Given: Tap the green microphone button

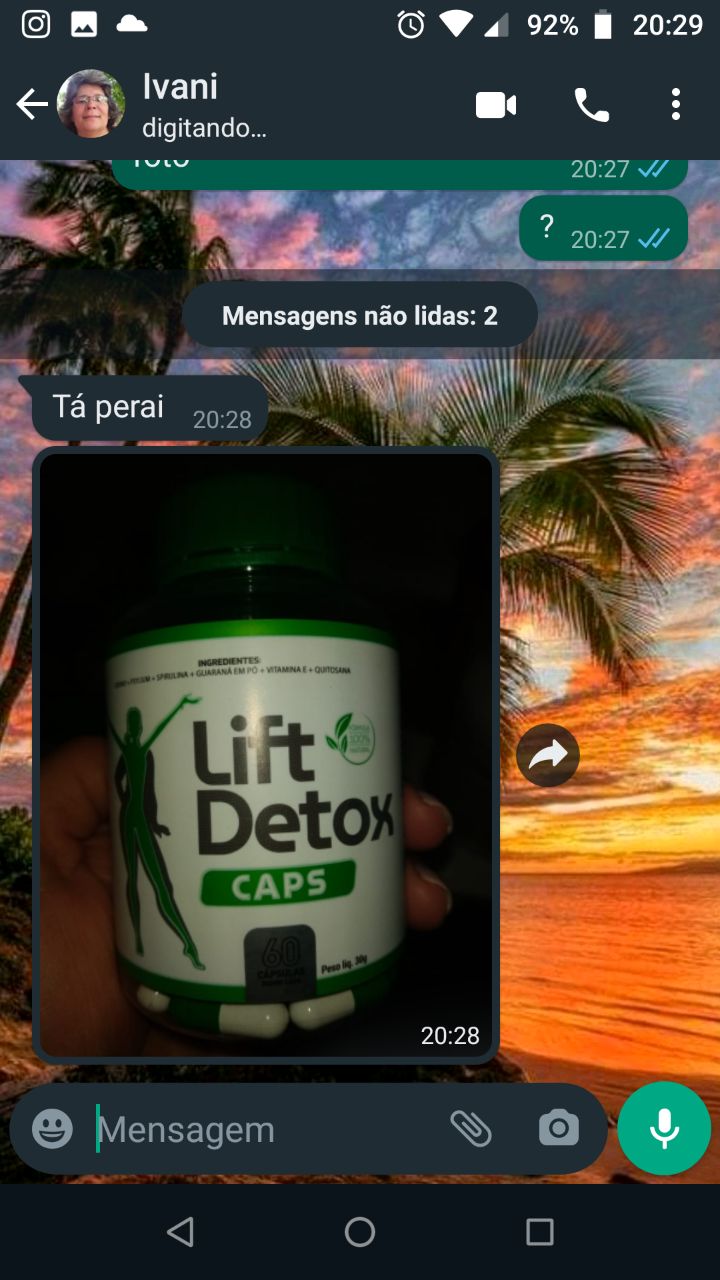Looking at the screenshot, I should 664,1128.
